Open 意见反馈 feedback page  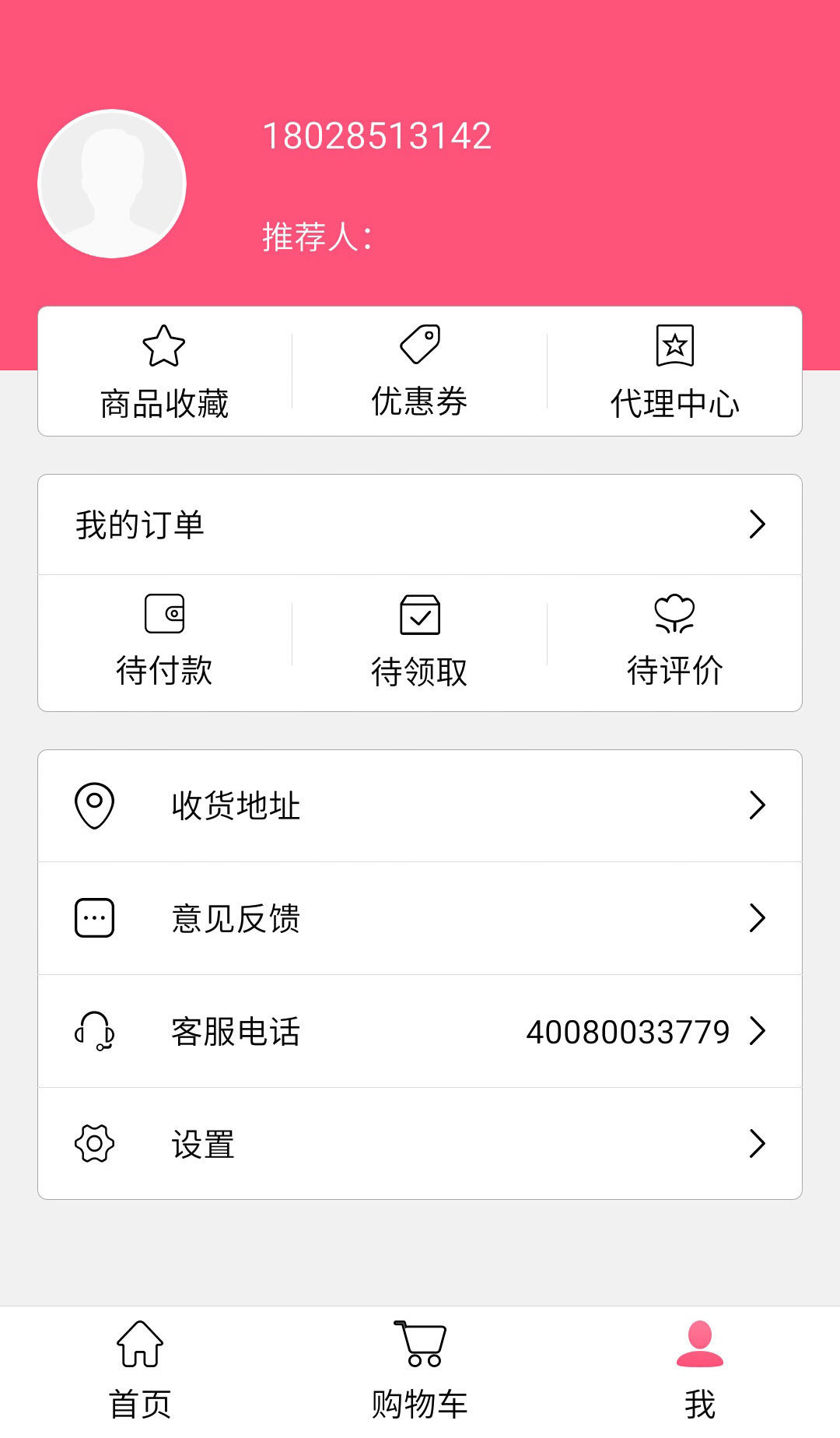point(420,918)
